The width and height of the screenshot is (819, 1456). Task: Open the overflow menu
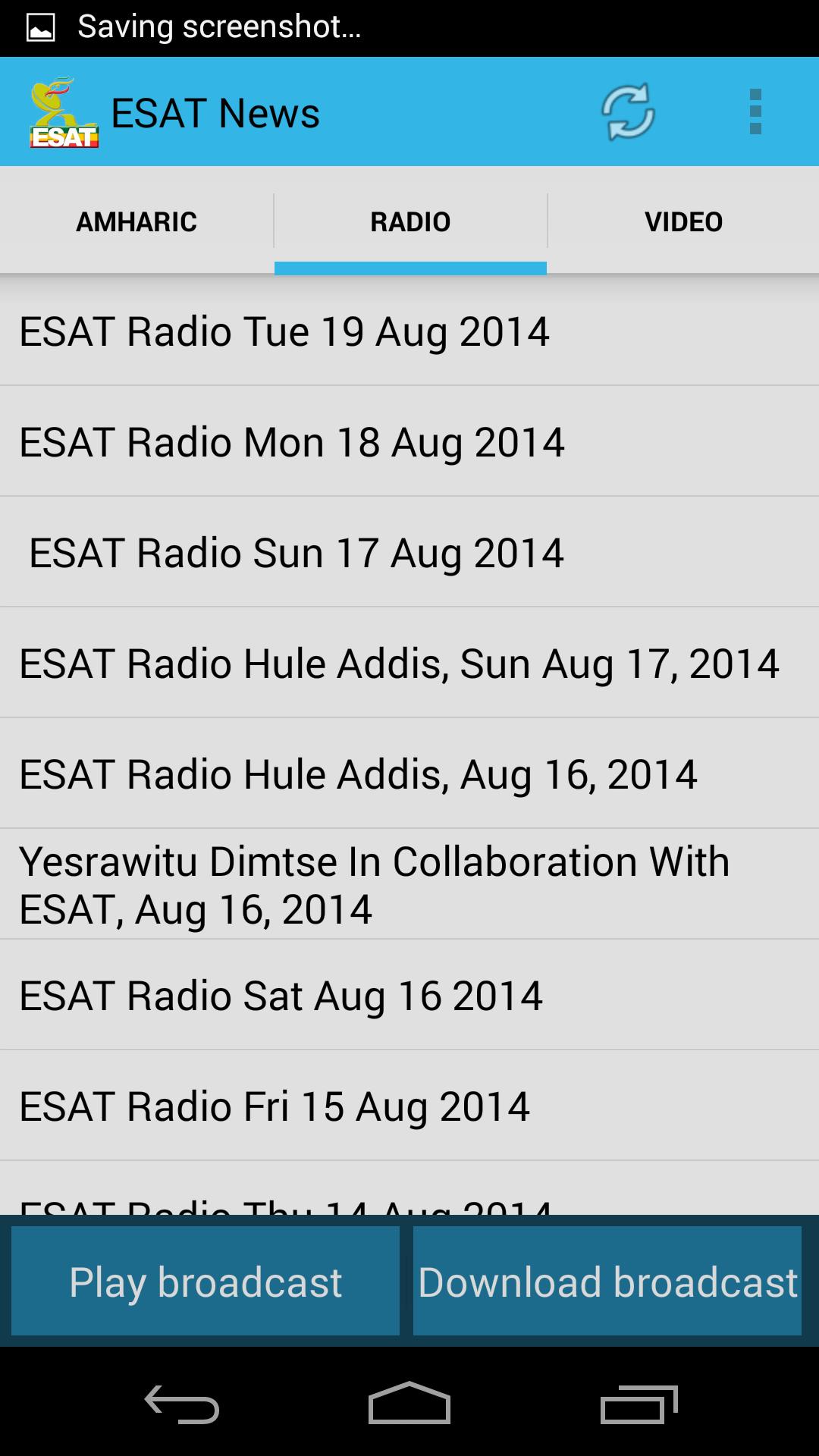[x=755, y=112]
